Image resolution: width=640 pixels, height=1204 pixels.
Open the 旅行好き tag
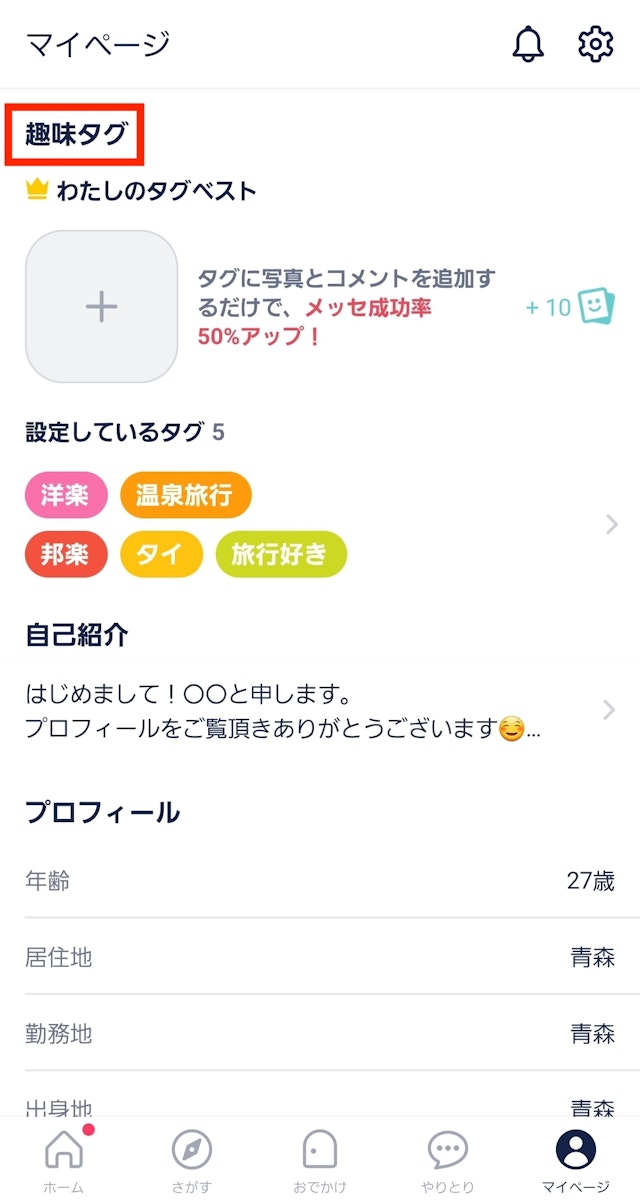280,555
